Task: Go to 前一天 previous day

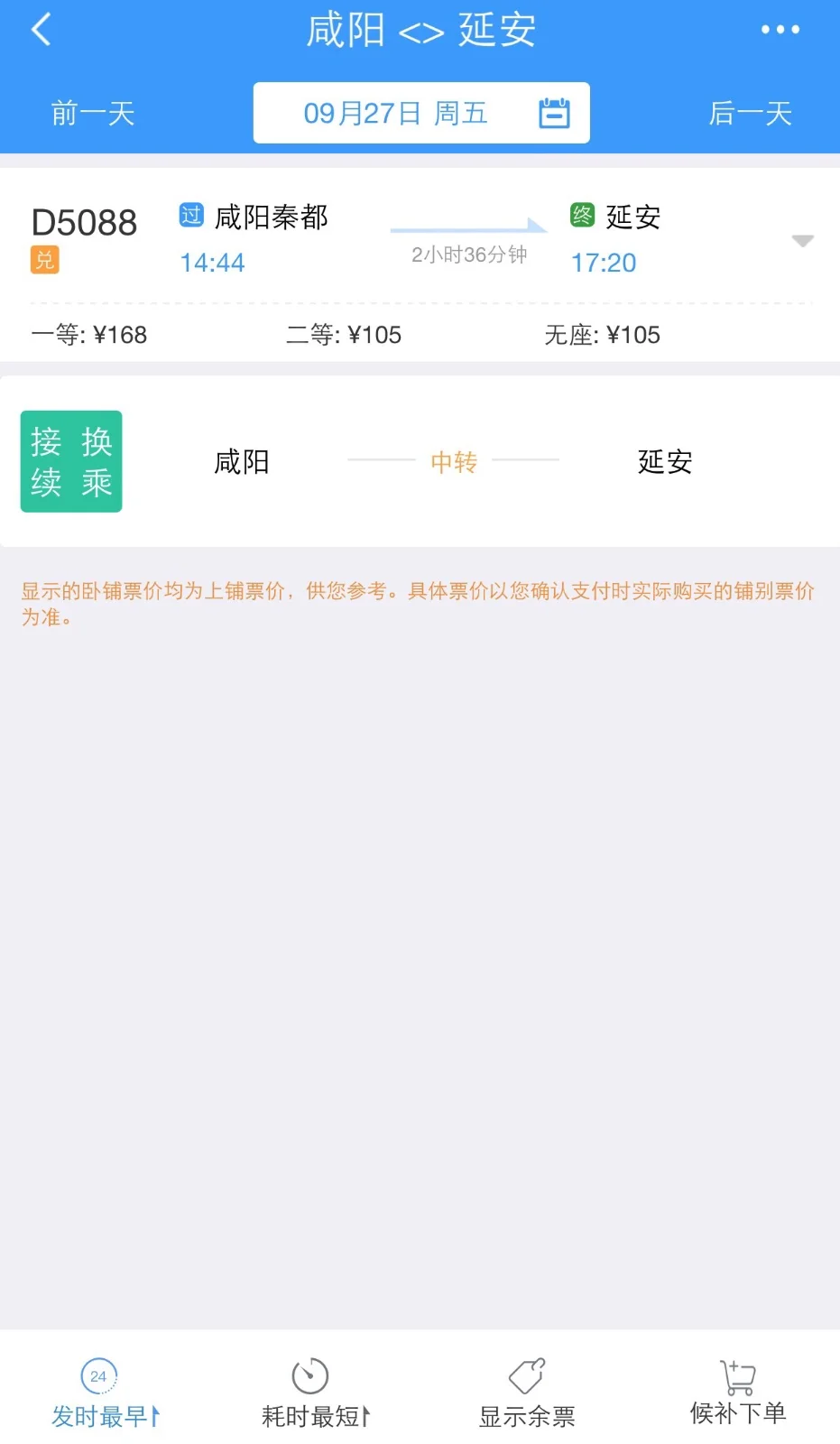Action: click(x=92, y=112)
